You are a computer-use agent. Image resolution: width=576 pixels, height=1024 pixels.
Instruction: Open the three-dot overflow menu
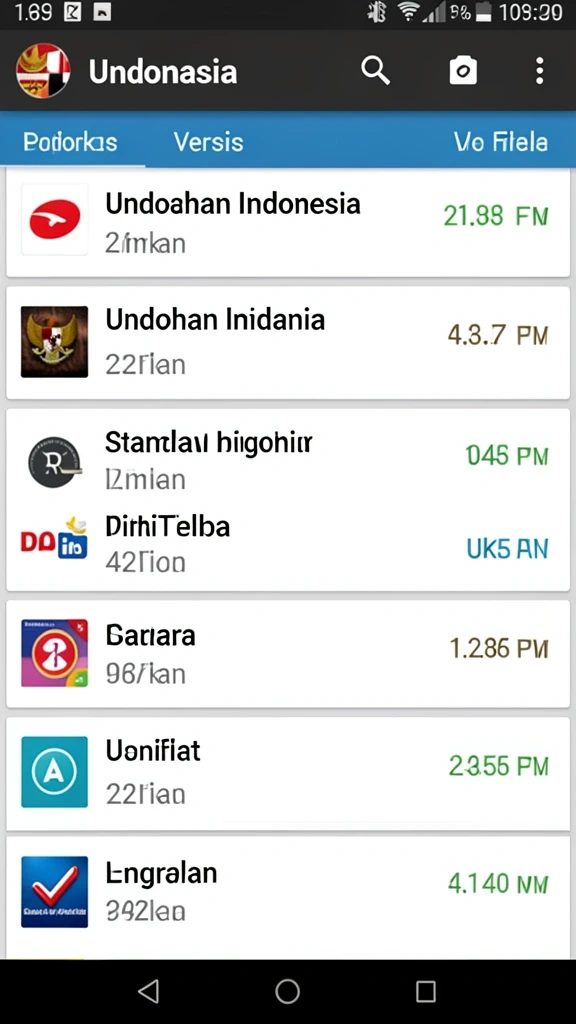click(x=539, y=71)
